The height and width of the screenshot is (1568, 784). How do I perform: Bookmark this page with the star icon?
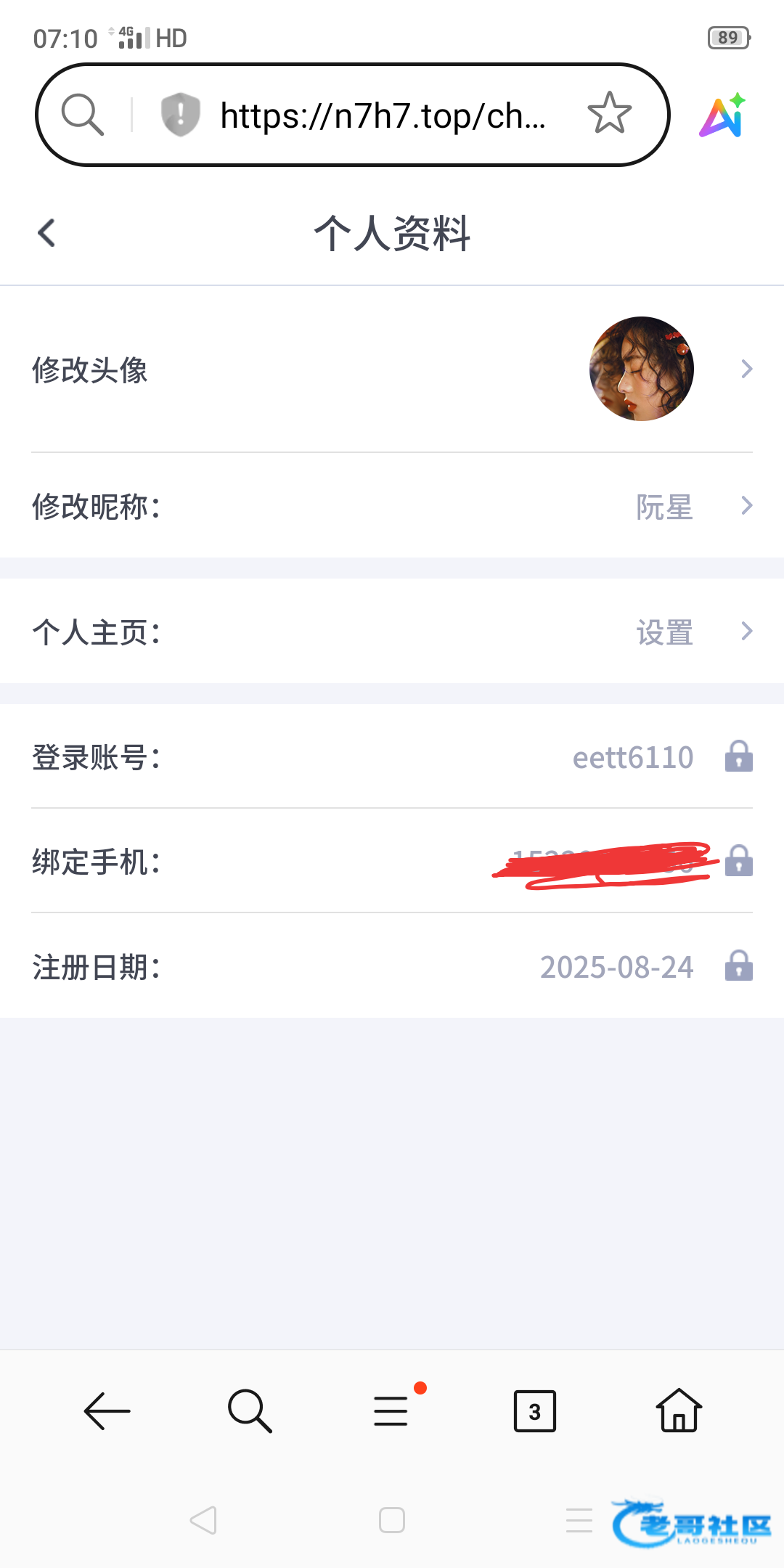(609, 114)
